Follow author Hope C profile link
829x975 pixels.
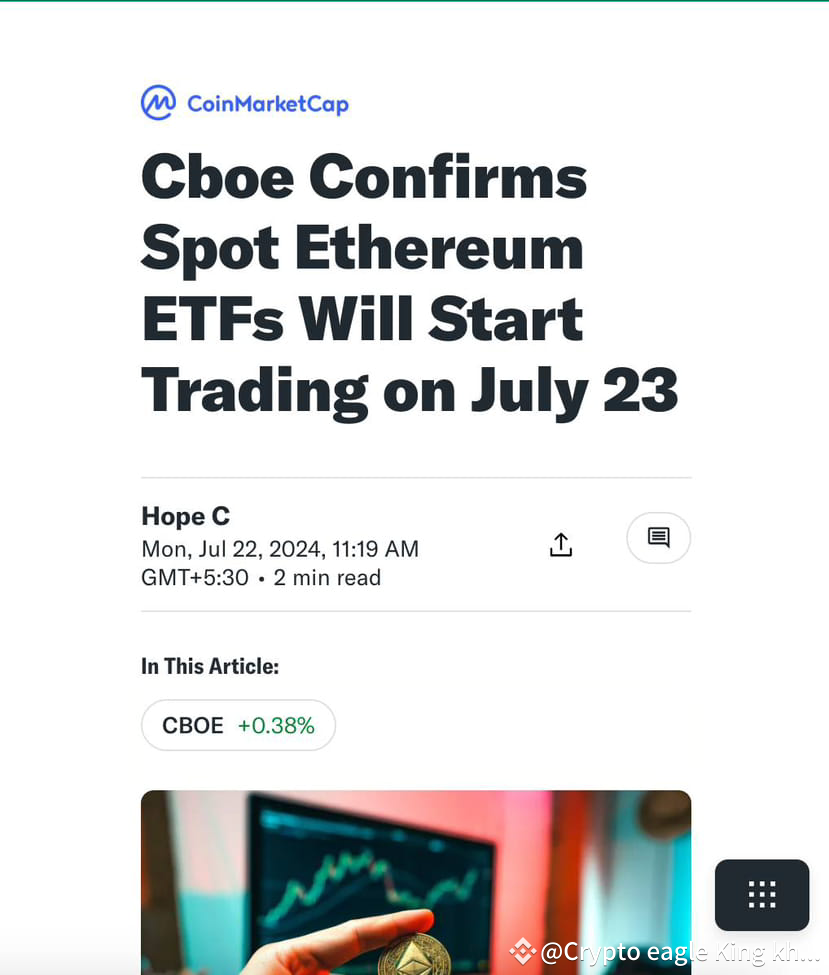click(185, 516)
